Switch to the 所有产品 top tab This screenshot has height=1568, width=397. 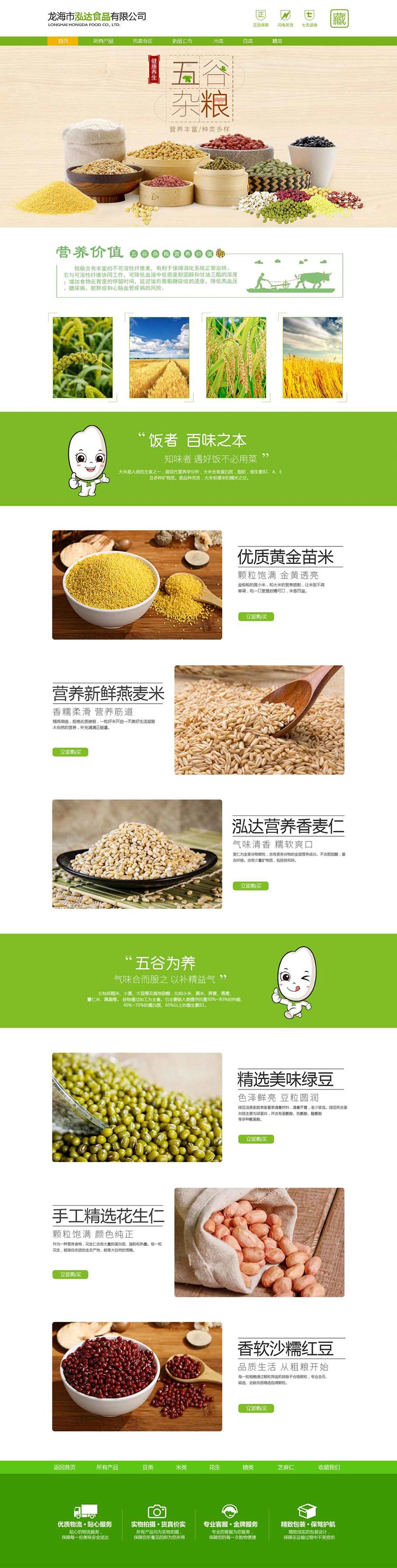[x=103, y=41]
